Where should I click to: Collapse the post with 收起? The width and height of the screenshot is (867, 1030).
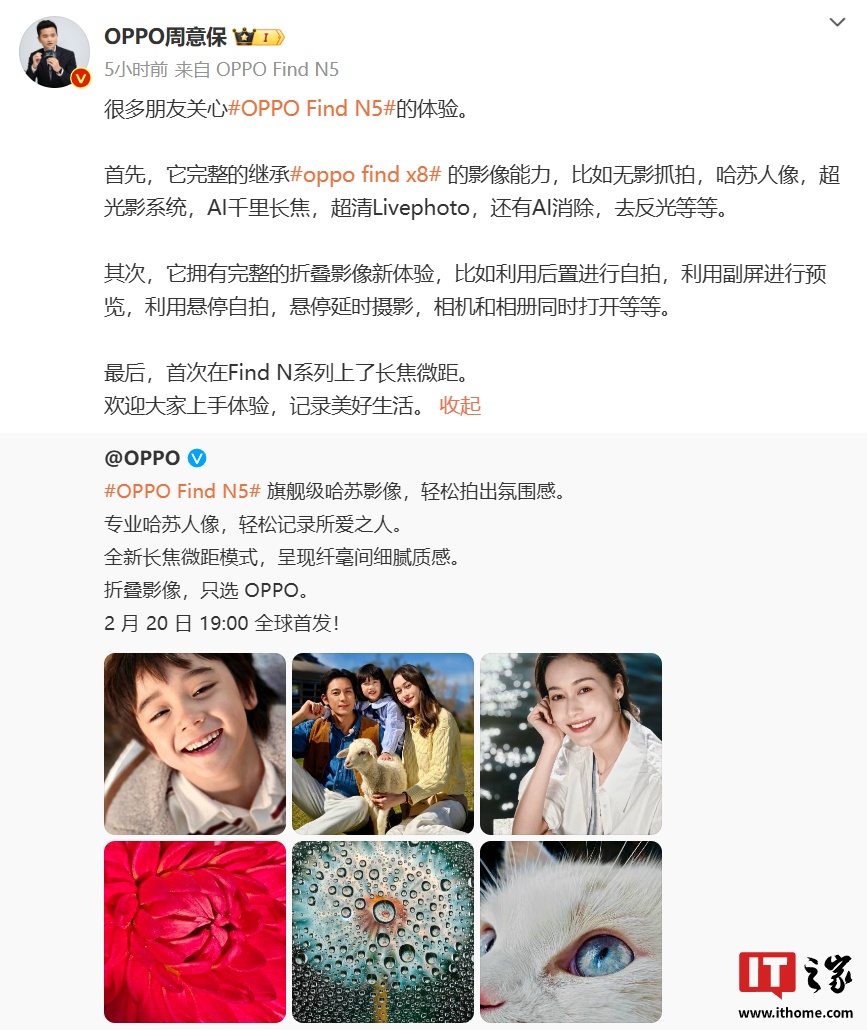[460, 405]
